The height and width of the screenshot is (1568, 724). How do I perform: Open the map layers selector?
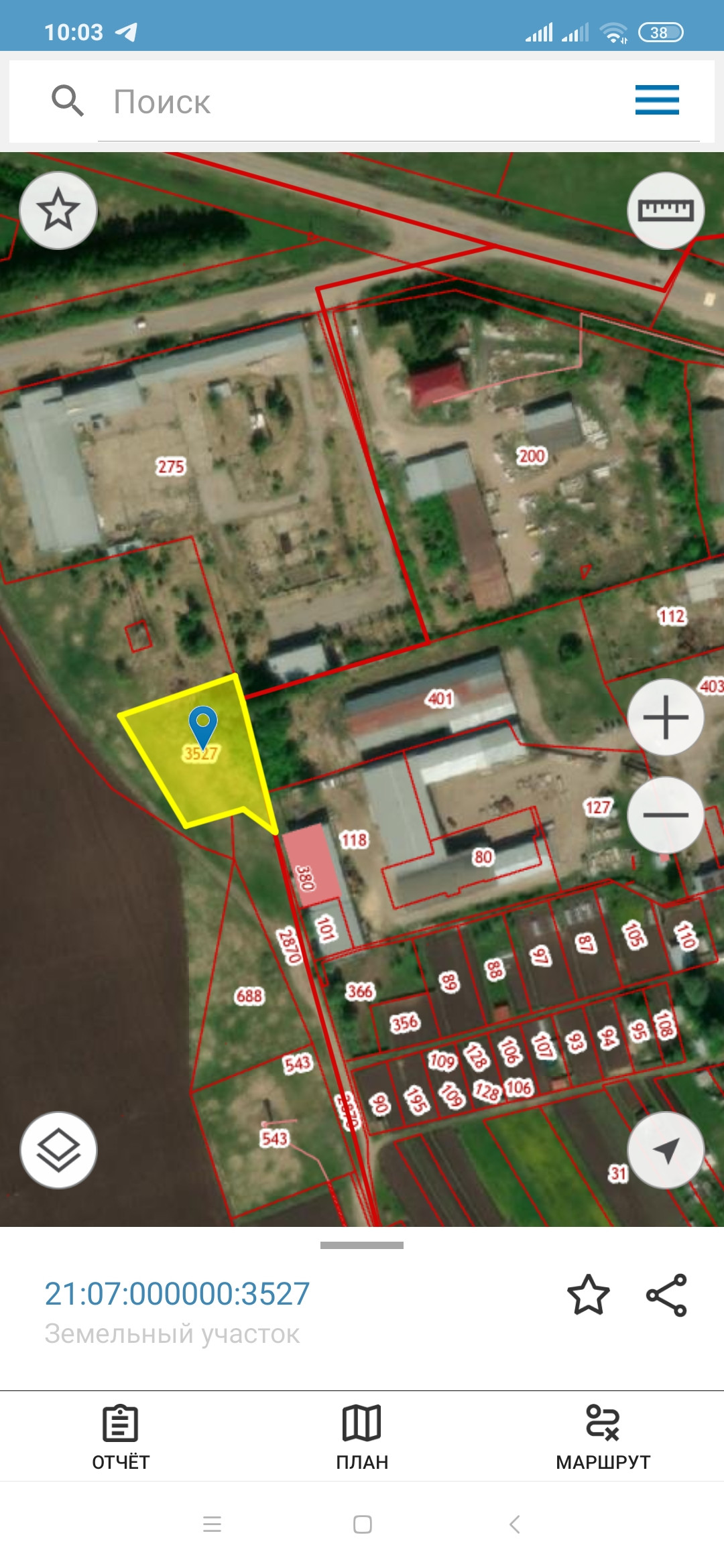(58, 1150)
